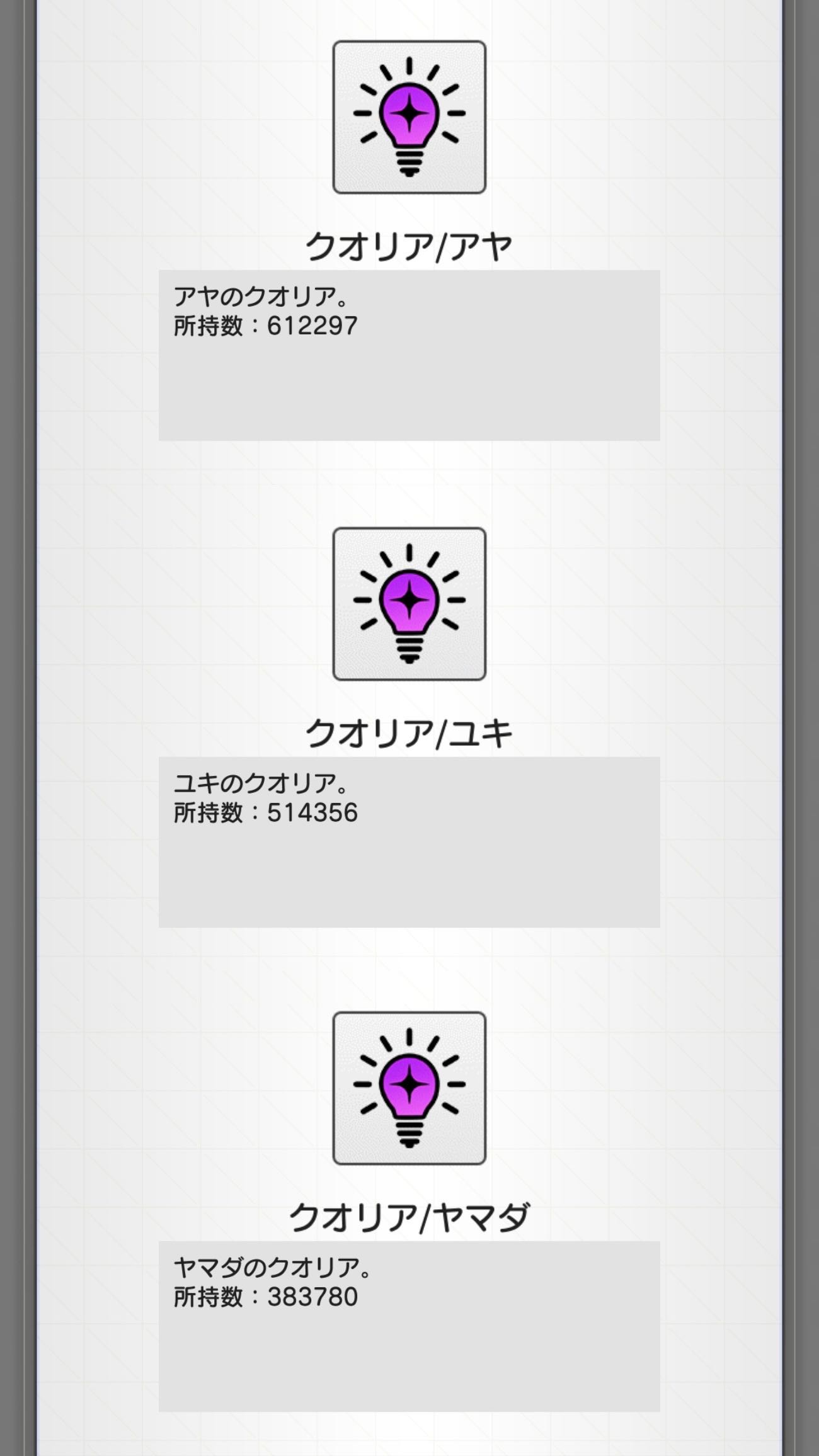Viewport: 819px width, 1456px height.
Task: Tap the クオリア/ヤマダ lightbulb item icon
Action: pyautogui.click(x=409, y=1088)
